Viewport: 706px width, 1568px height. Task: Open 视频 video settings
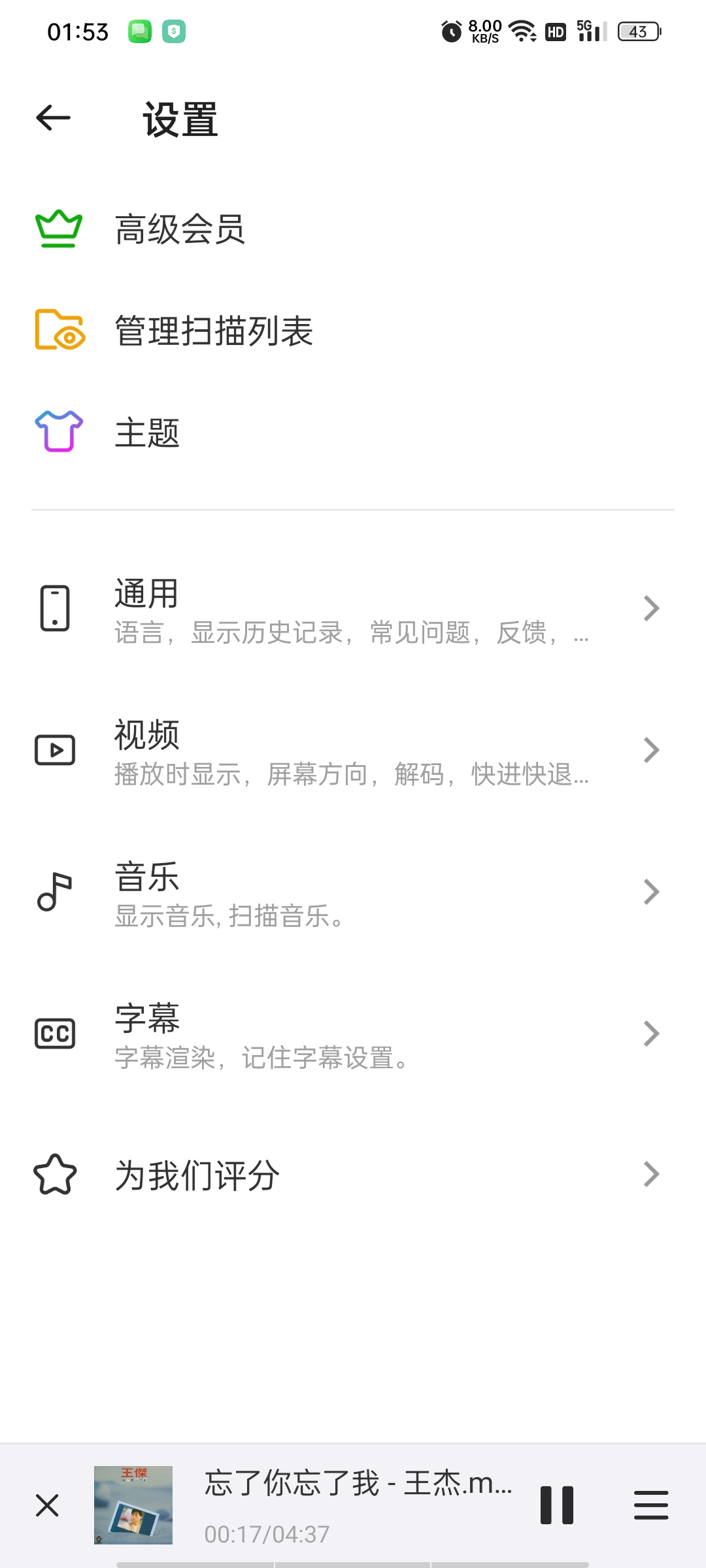[x=353, y=750]
